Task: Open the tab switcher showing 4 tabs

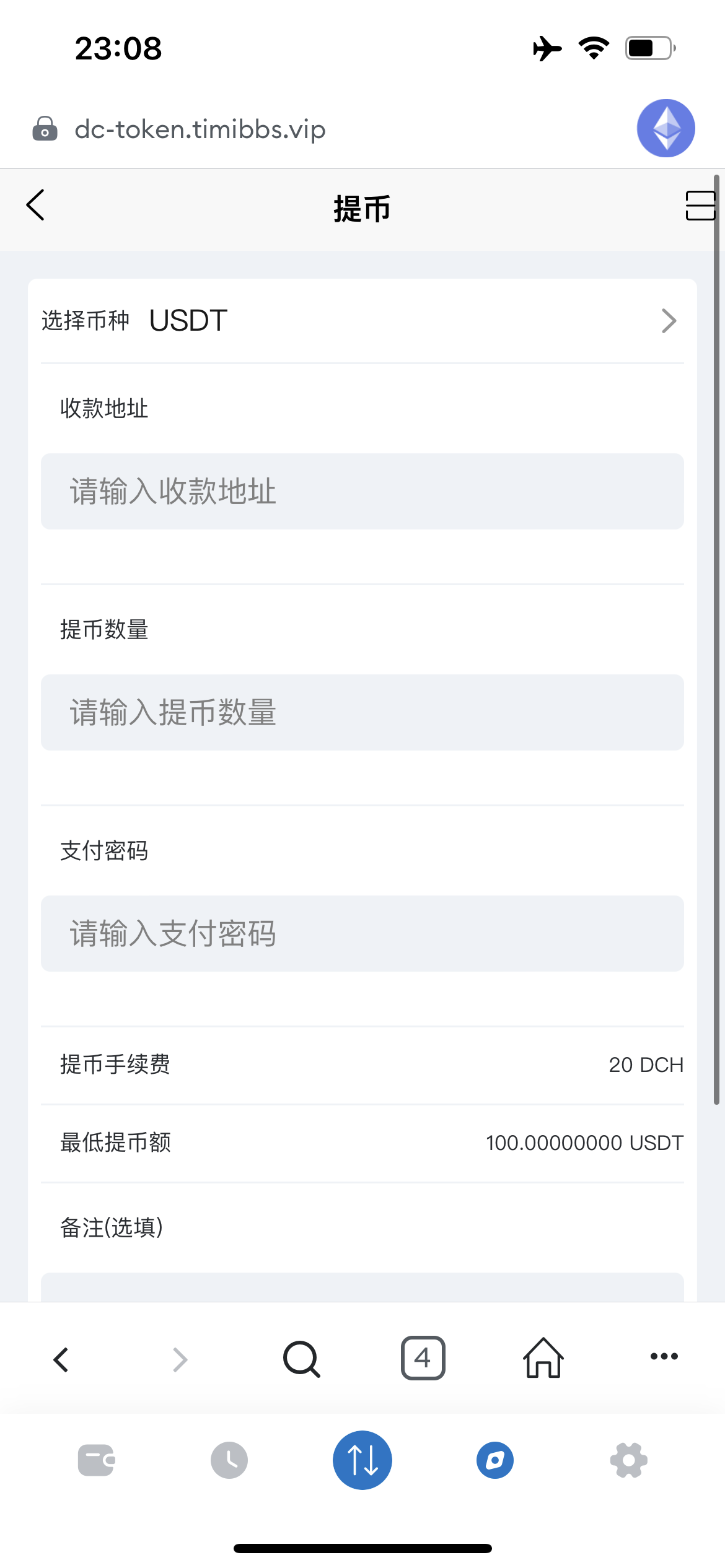Action: [423, 1357]
